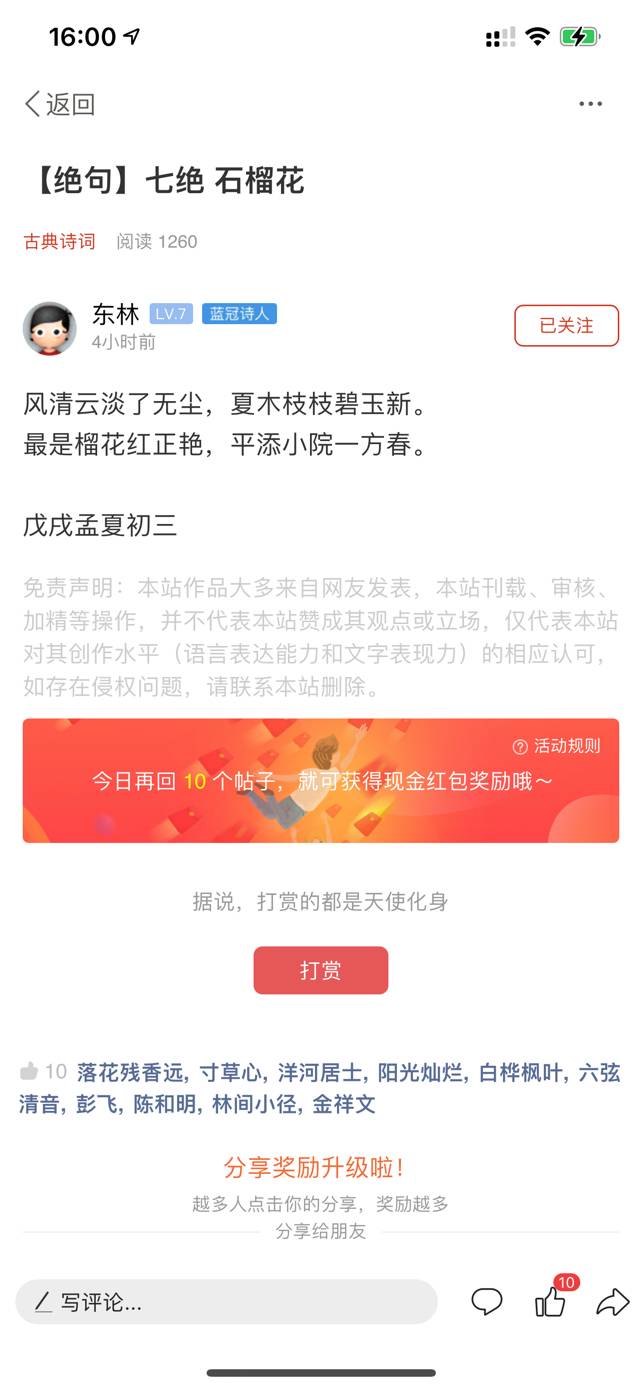This screenshot has height=1389, width=642.
Task: Go back via the 返回 button
Action: [60, 104]
